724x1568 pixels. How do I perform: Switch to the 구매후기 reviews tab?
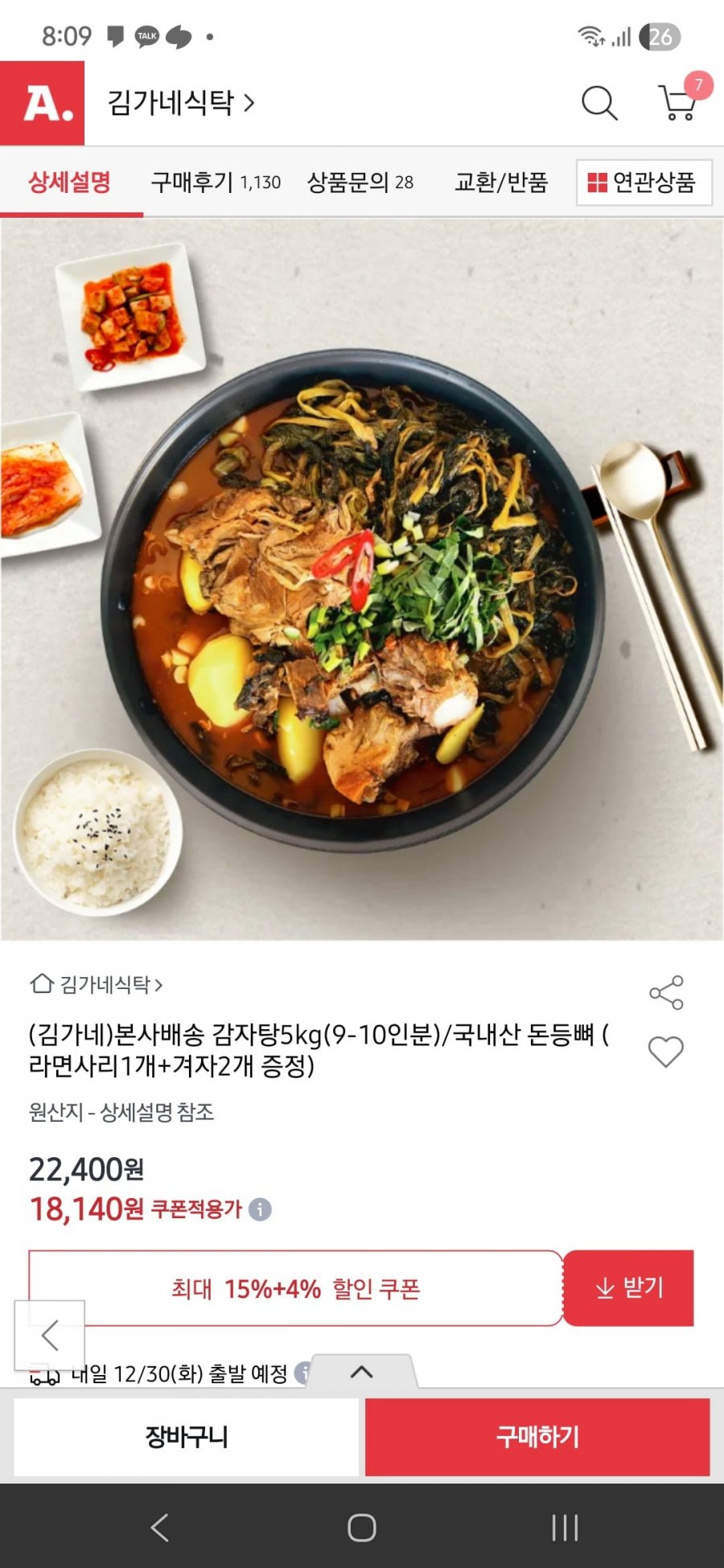tap(216, 183)
